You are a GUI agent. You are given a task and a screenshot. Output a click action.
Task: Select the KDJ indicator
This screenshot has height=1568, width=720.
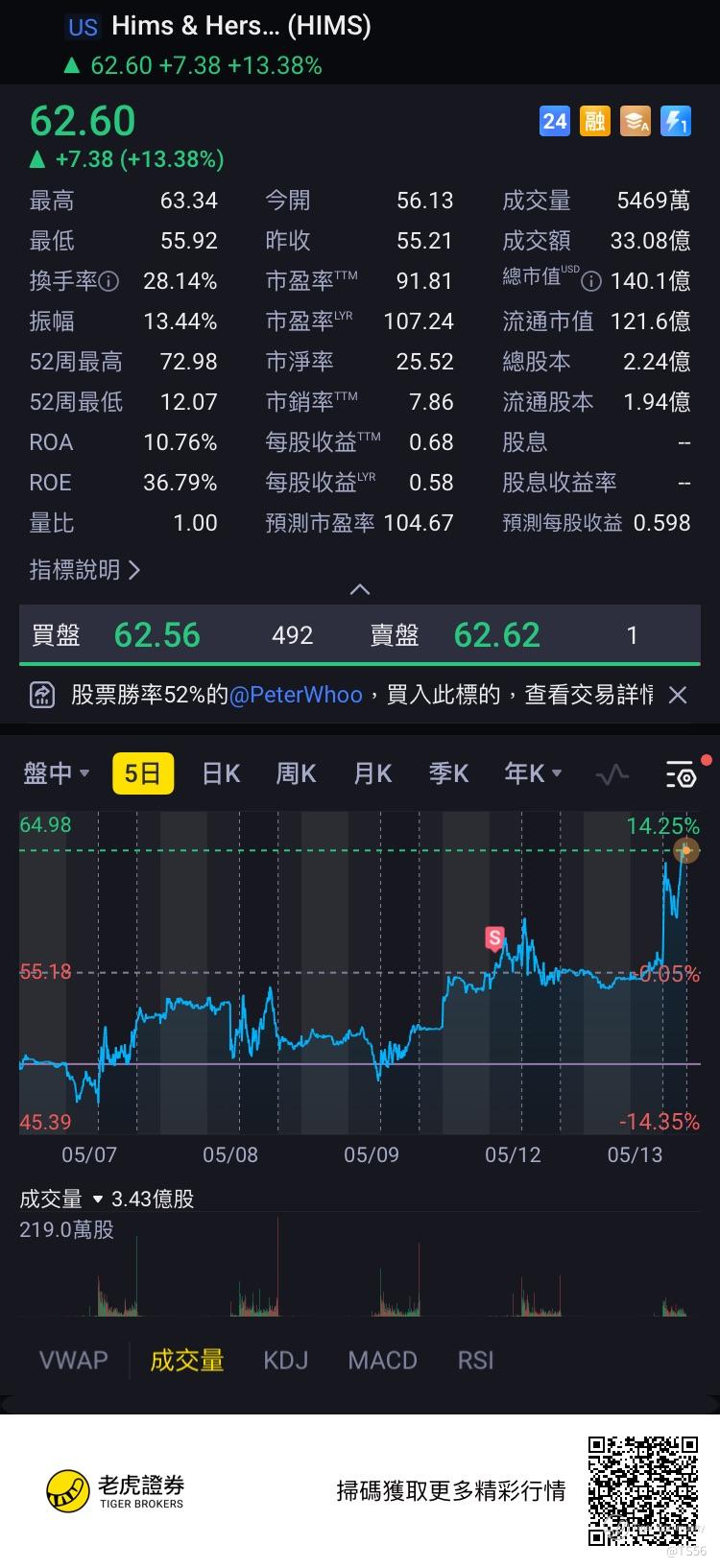(285, 1360)
